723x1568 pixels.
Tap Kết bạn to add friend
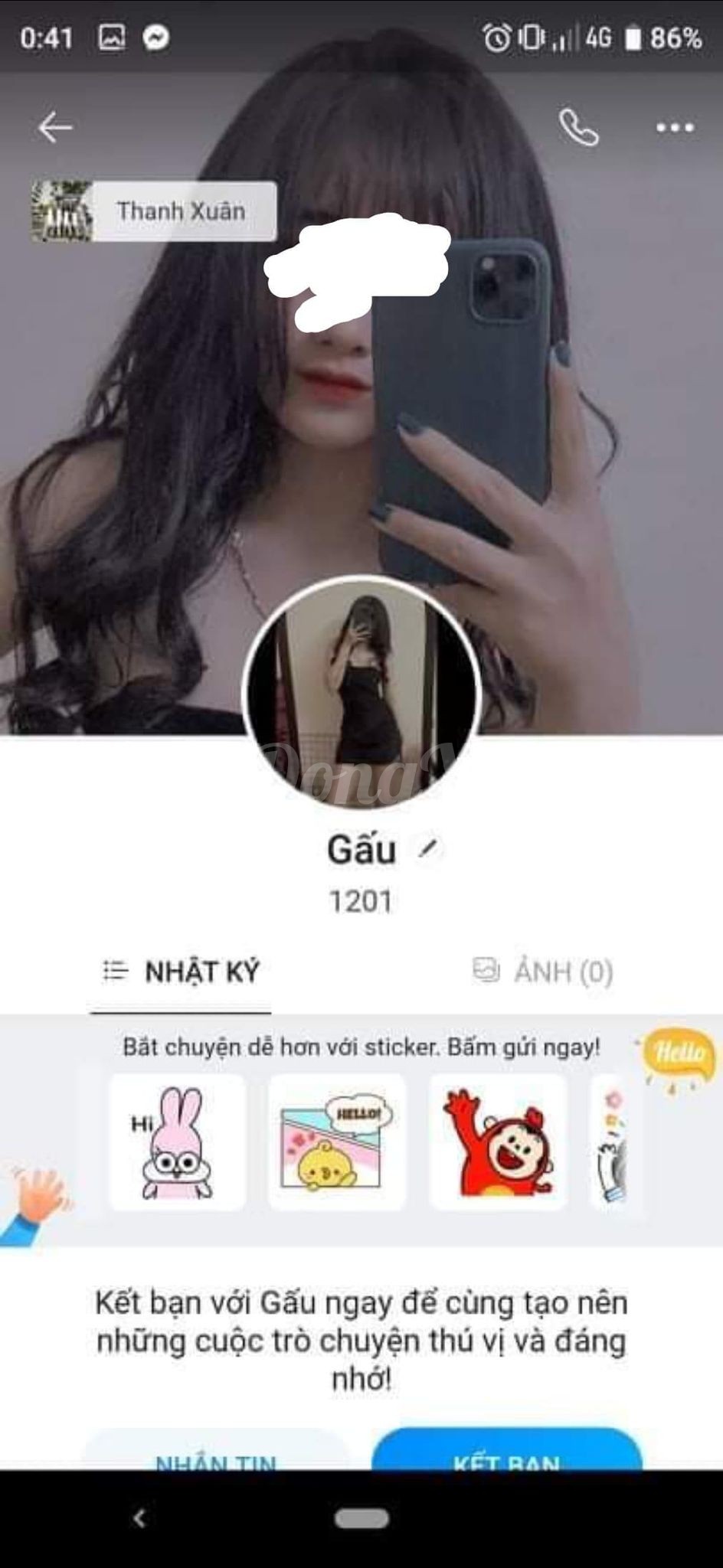[506, 1449]
